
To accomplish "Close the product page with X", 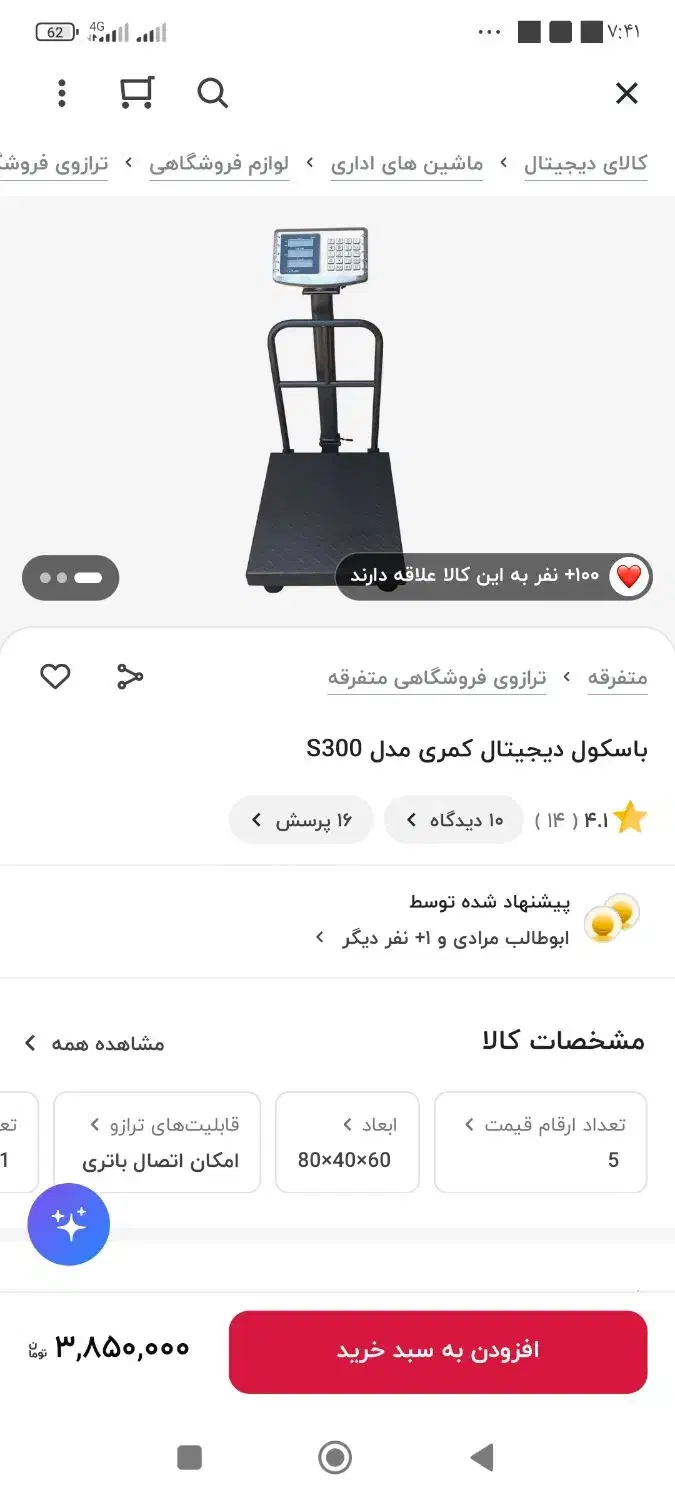I will point(626,94).
